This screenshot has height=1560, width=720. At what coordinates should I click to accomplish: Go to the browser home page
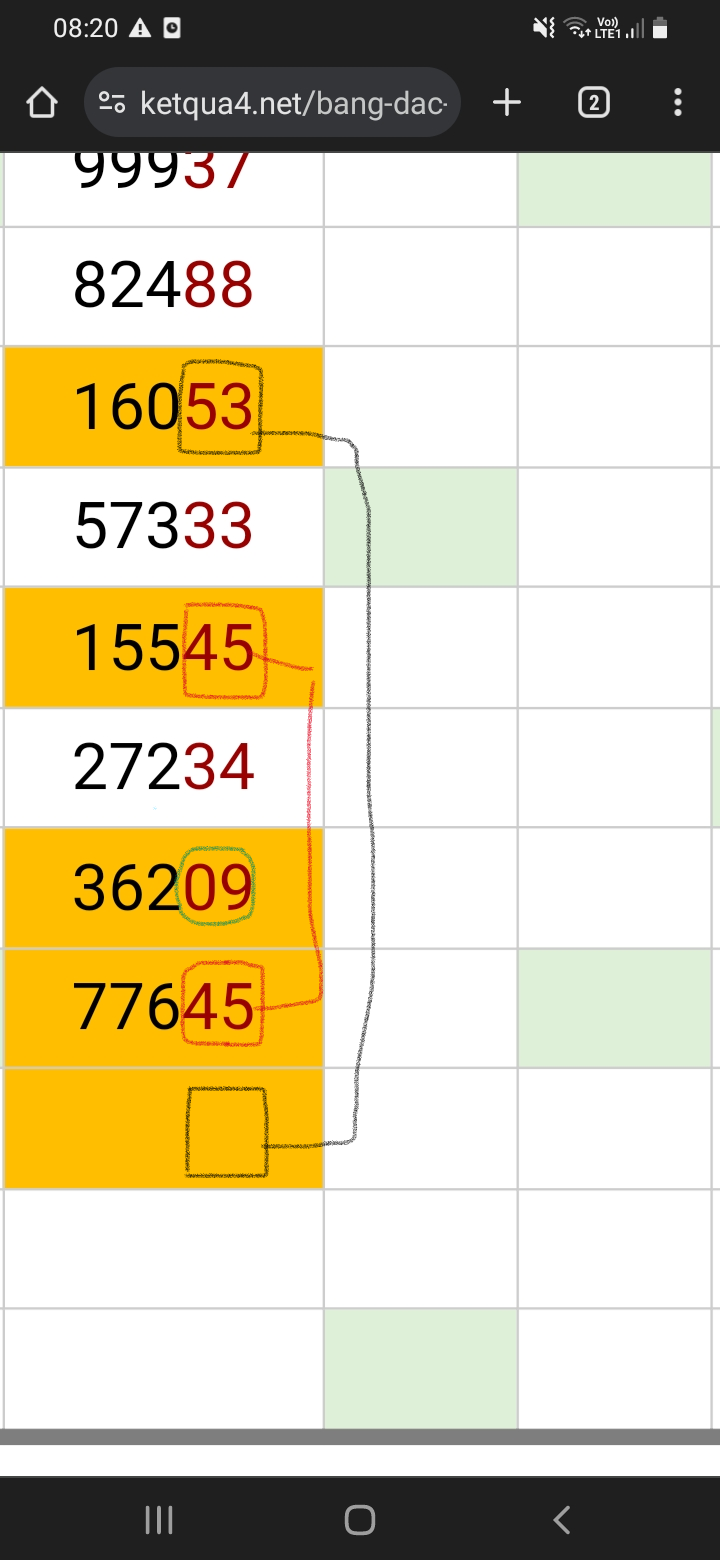[x=42, y=102]
